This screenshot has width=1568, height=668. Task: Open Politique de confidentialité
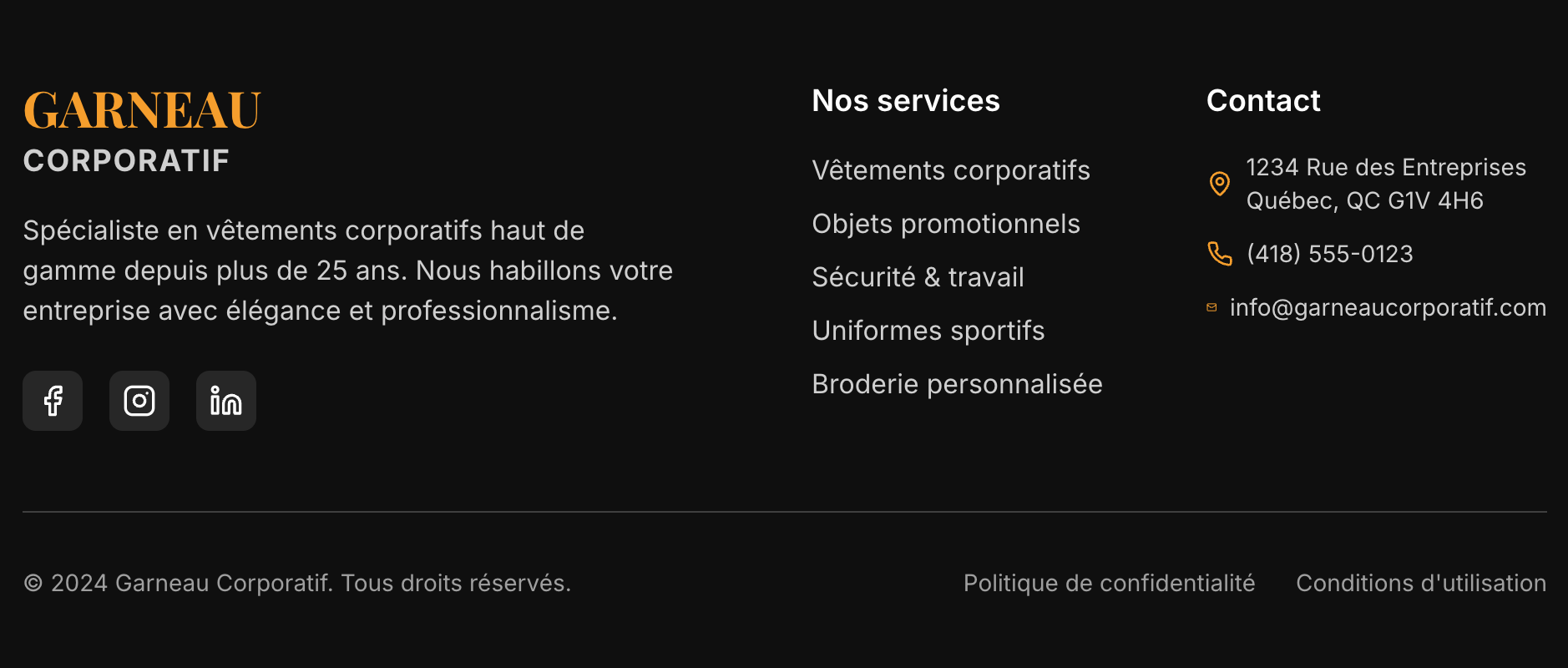tap(1109, 583)
